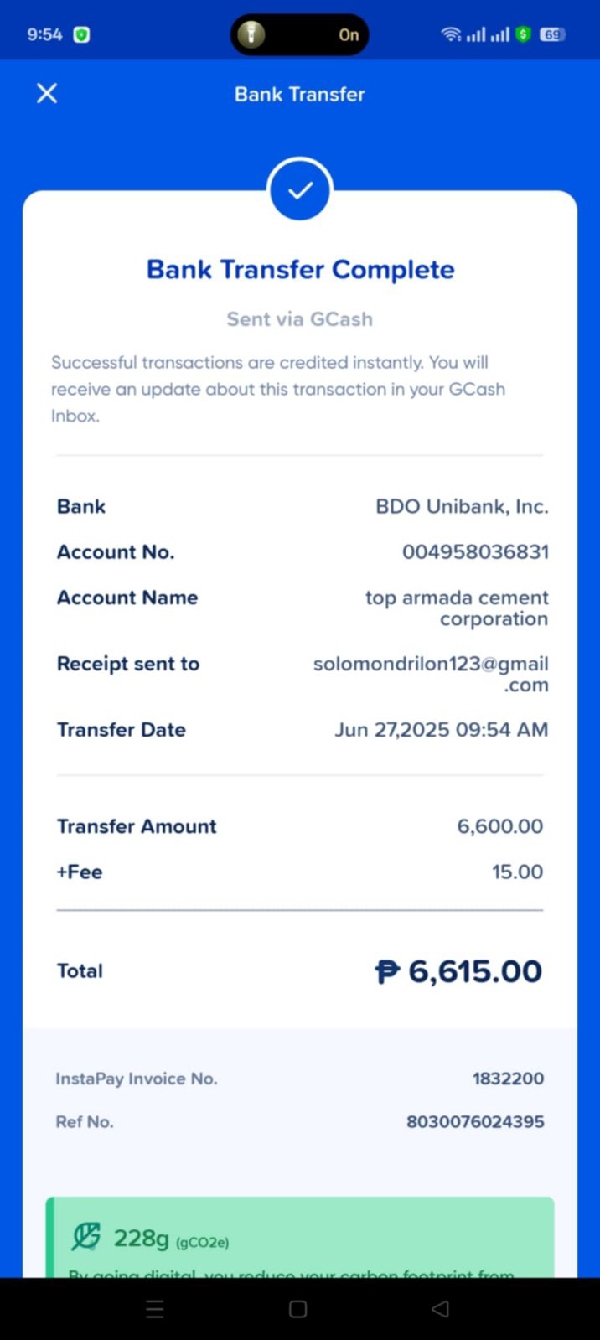Open recent apps from navigation bar
600x1340 pixels.
click(x=155, y=1308)
